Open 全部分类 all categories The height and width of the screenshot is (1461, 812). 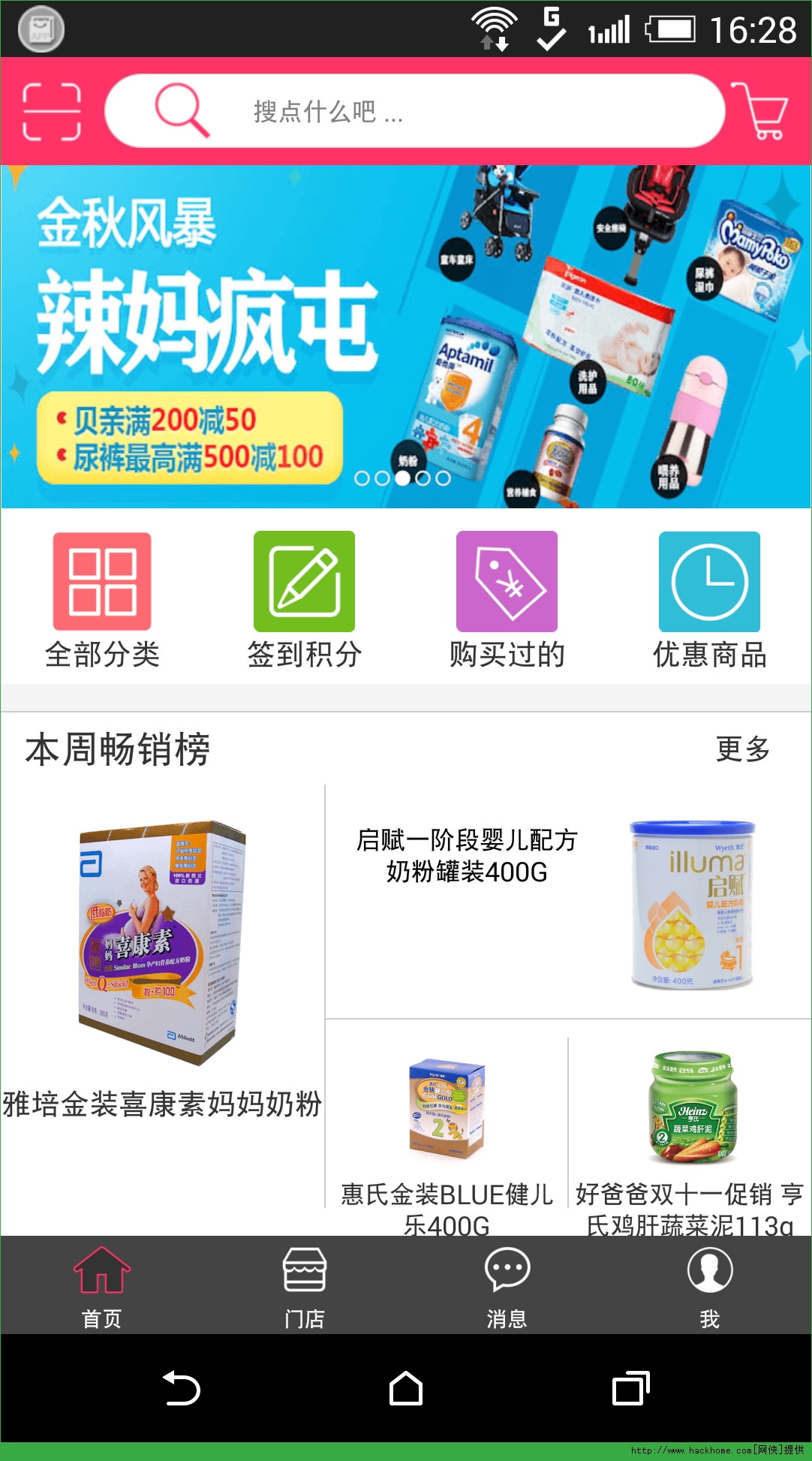[x=102, y=600]
